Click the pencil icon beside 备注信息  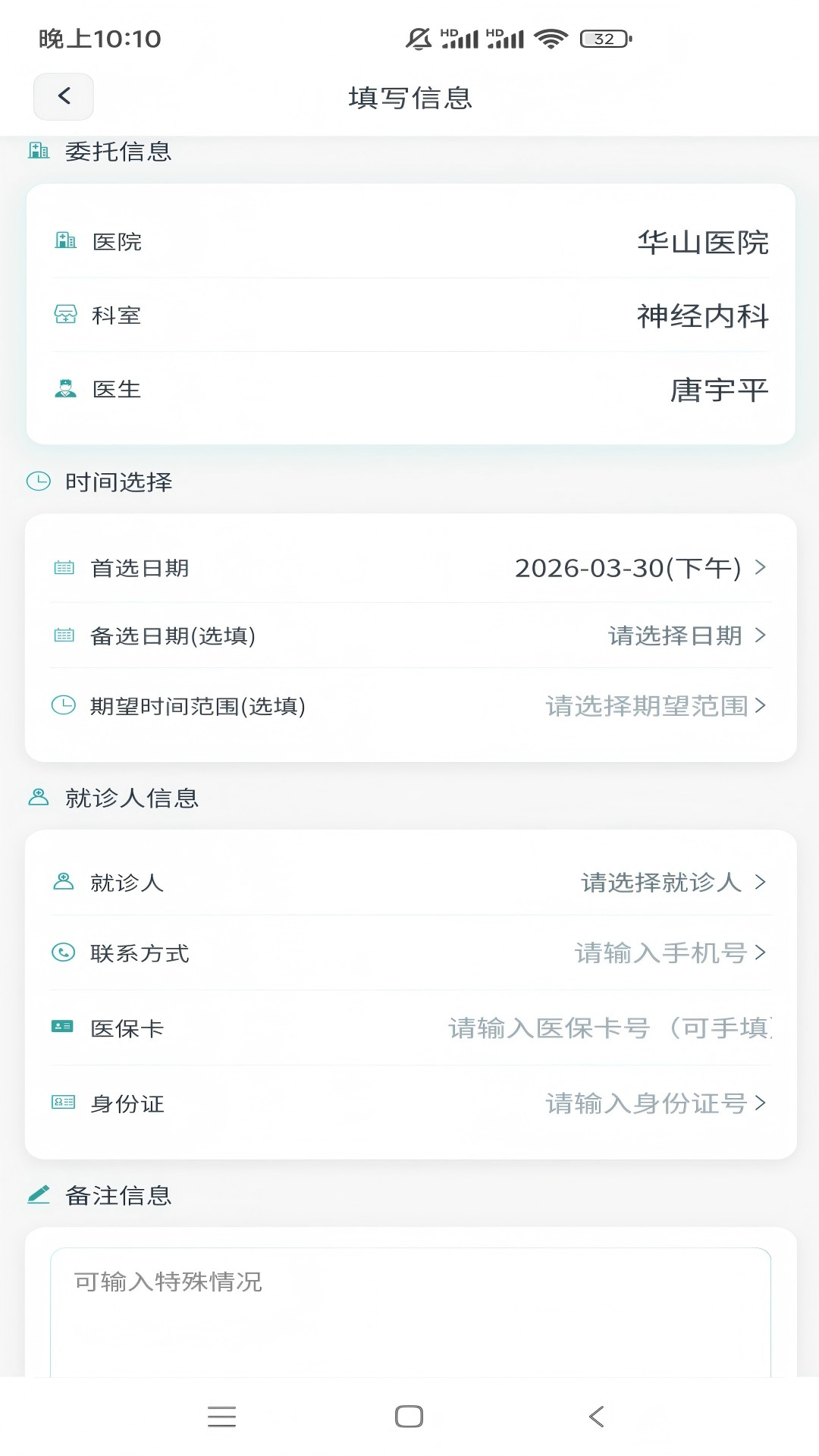click(39, 1194)
